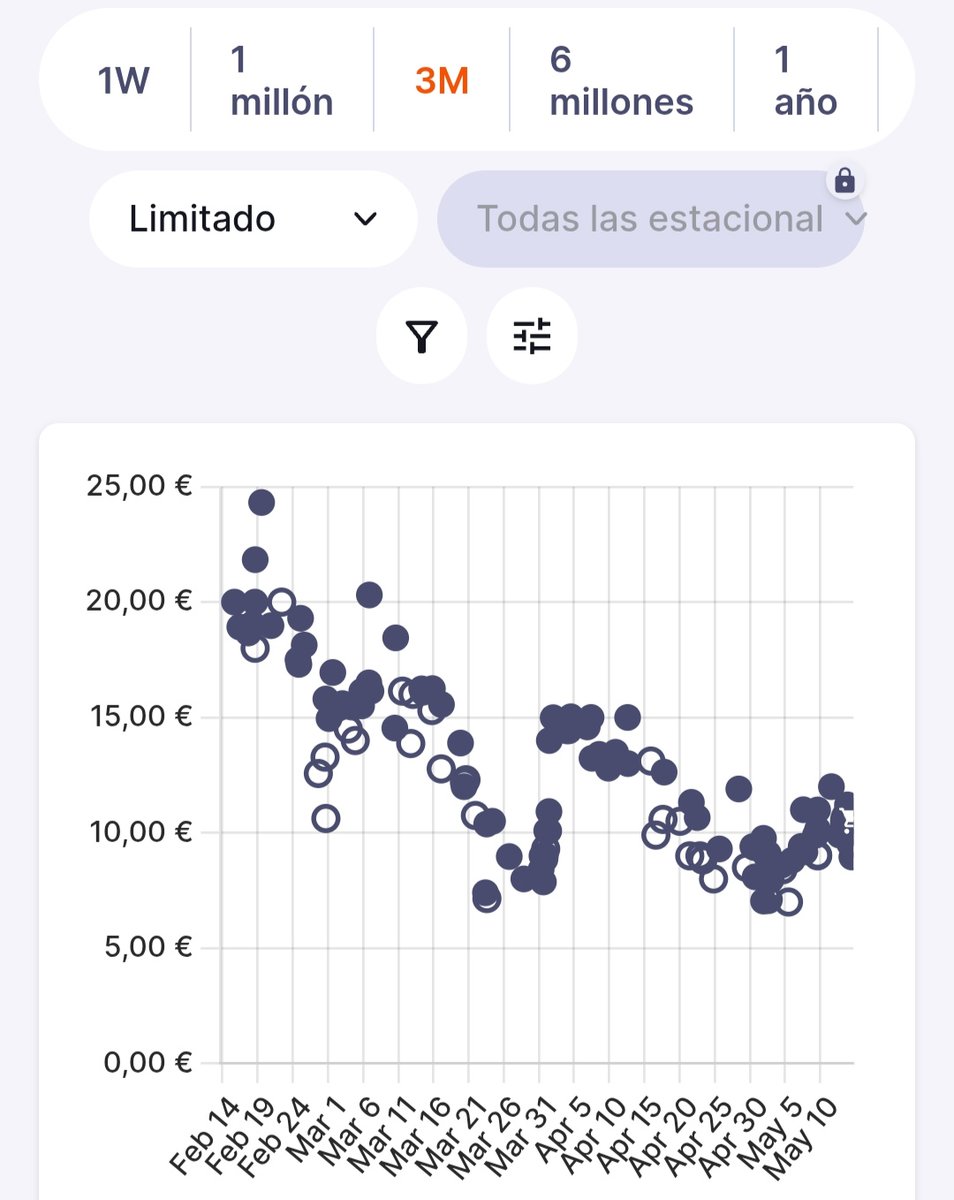Open the chart adjustment sliders
954x1200 pixels.
click(x=532, y=337)
